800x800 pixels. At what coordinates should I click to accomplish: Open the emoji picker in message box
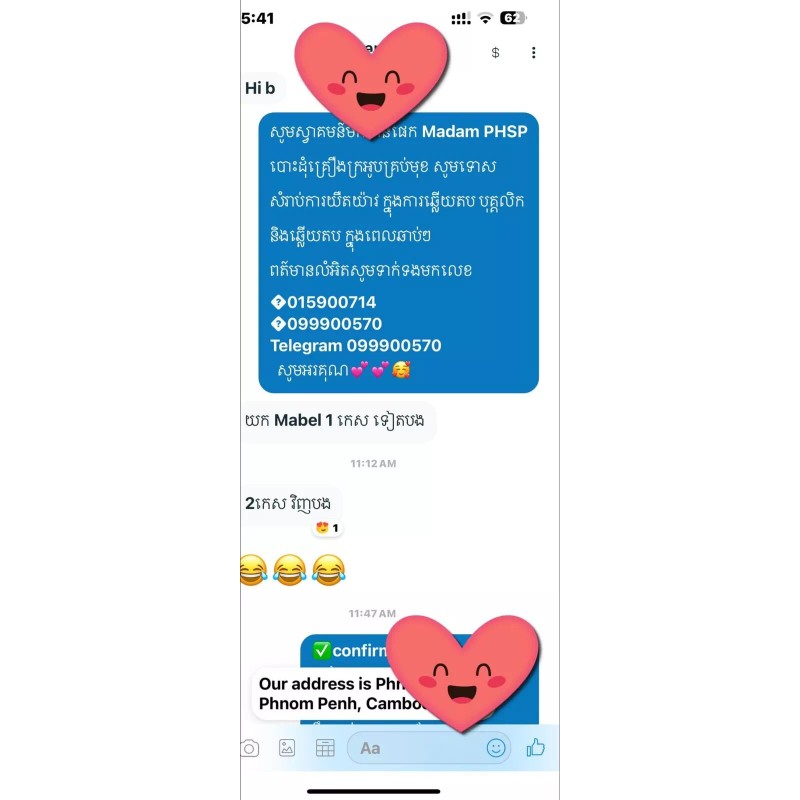point(496,748)
